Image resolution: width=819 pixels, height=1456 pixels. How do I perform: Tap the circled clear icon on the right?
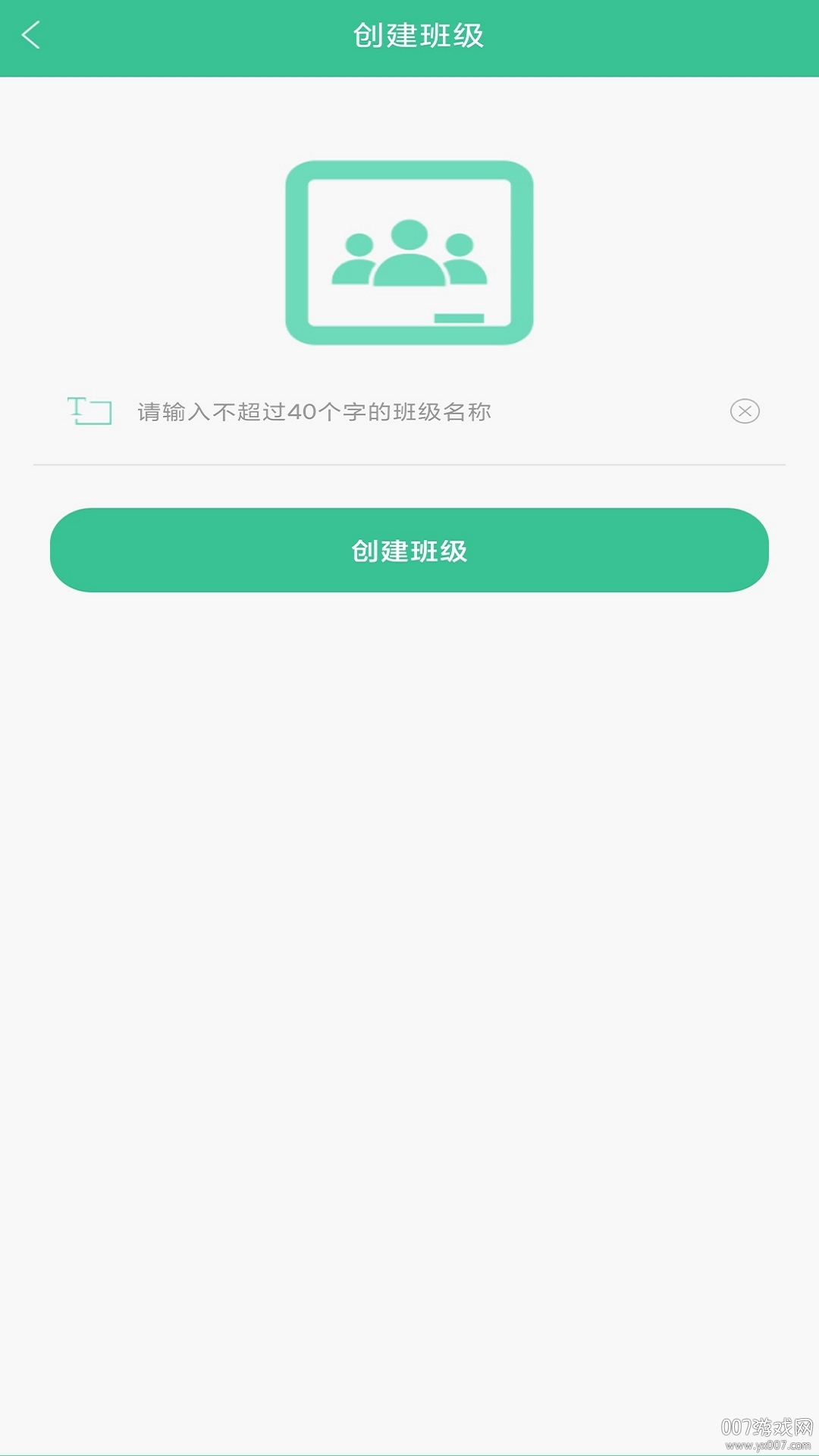pos(745,412)
